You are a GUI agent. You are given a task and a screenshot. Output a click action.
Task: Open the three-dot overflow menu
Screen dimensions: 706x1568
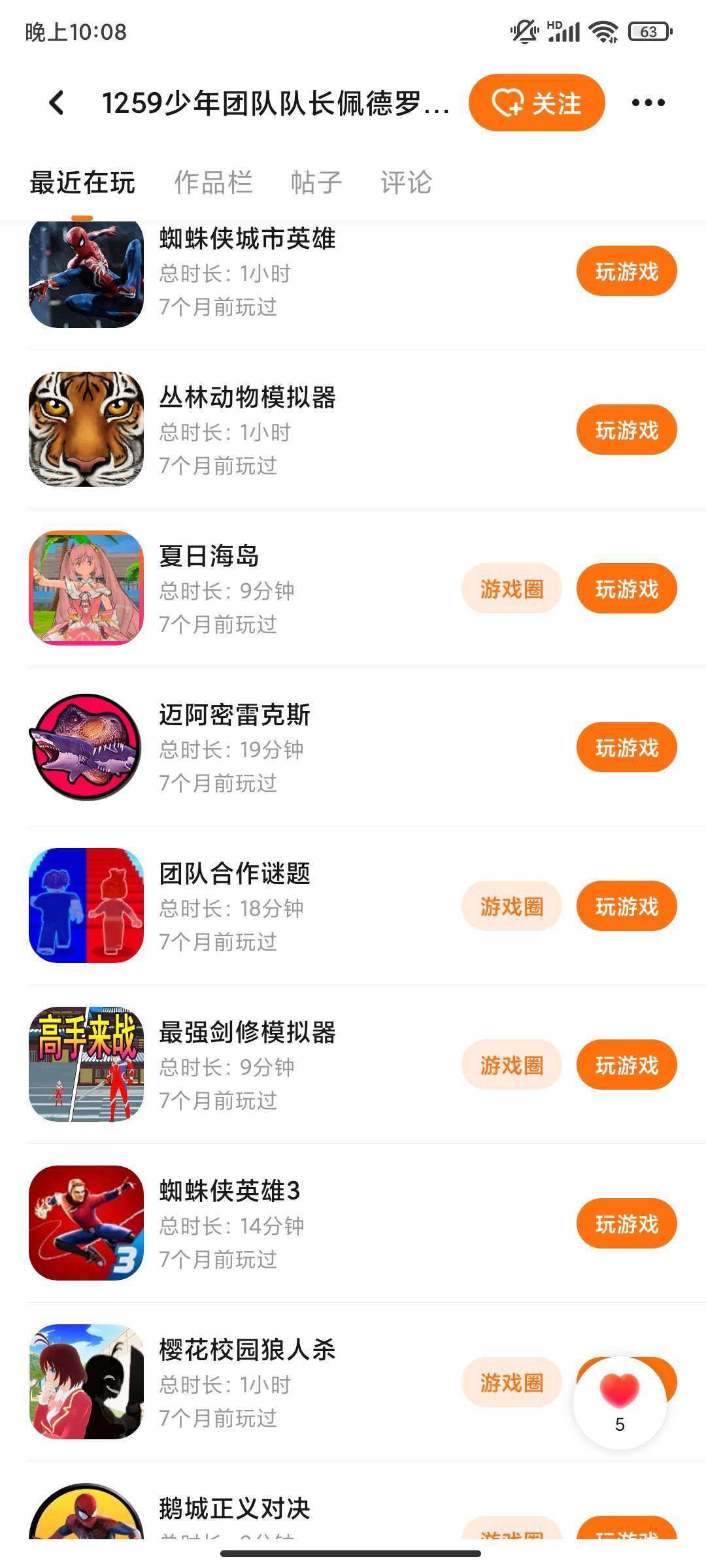point(648,103)
